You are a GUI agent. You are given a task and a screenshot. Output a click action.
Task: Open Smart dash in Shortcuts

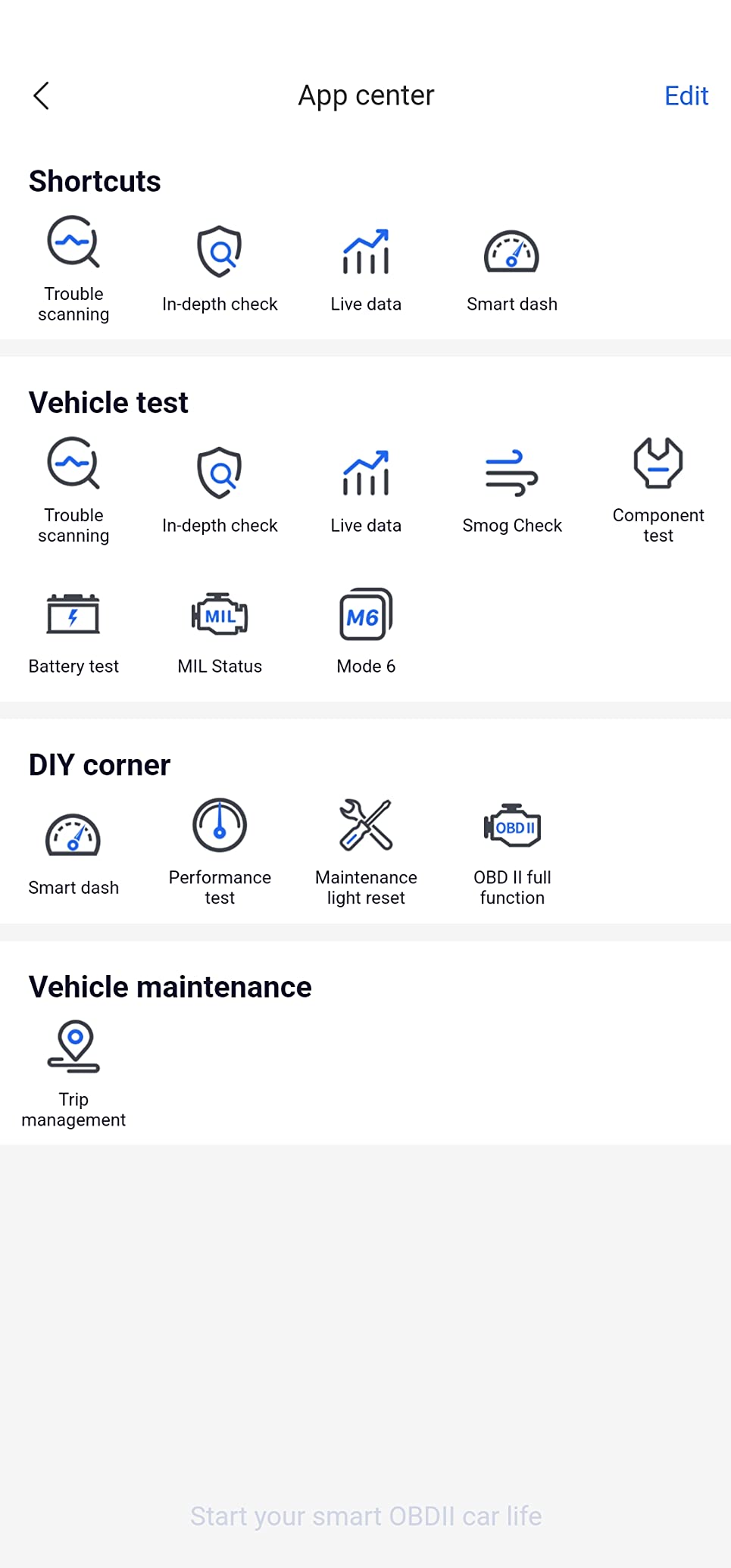click(512, 270)
